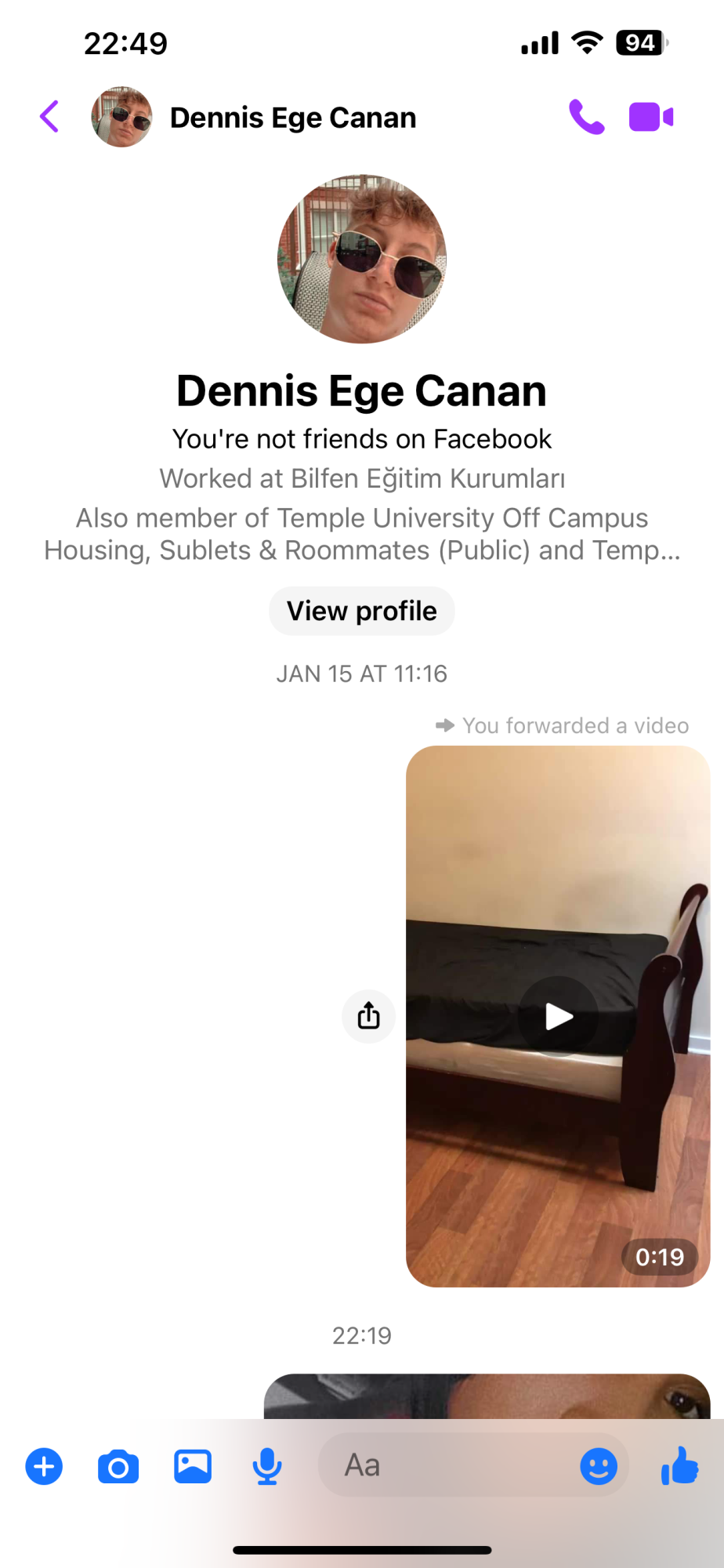Share the forwarded video

(368, 1016)
